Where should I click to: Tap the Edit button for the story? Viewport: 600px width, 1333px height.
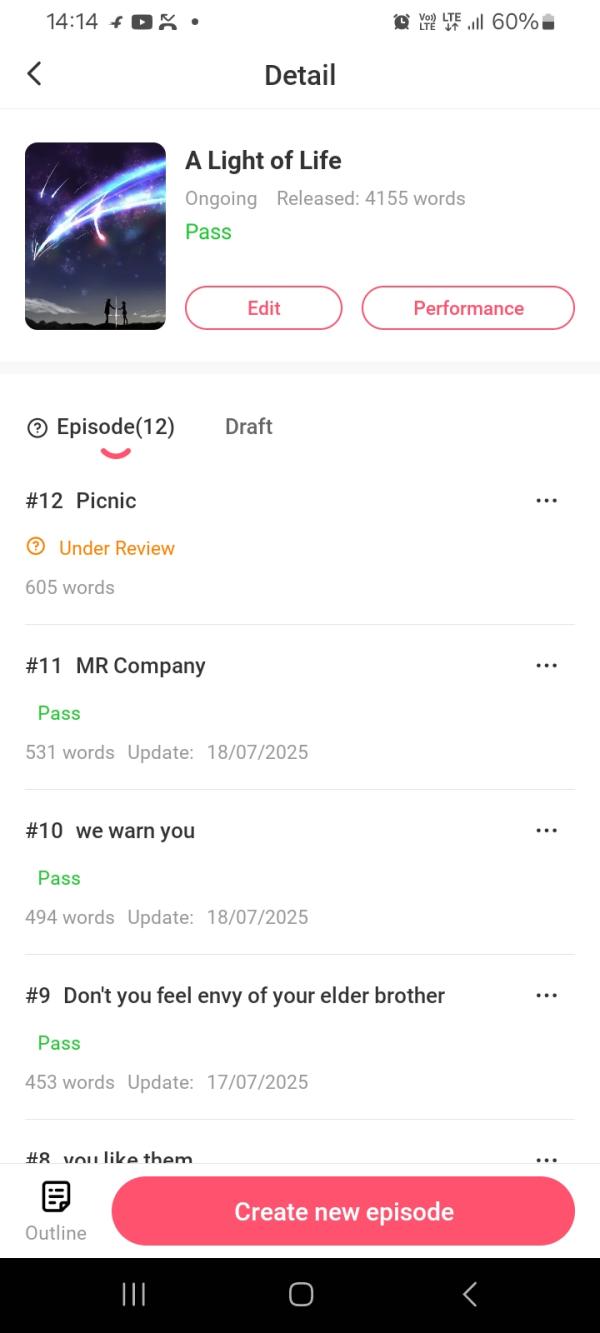[264, 308]
